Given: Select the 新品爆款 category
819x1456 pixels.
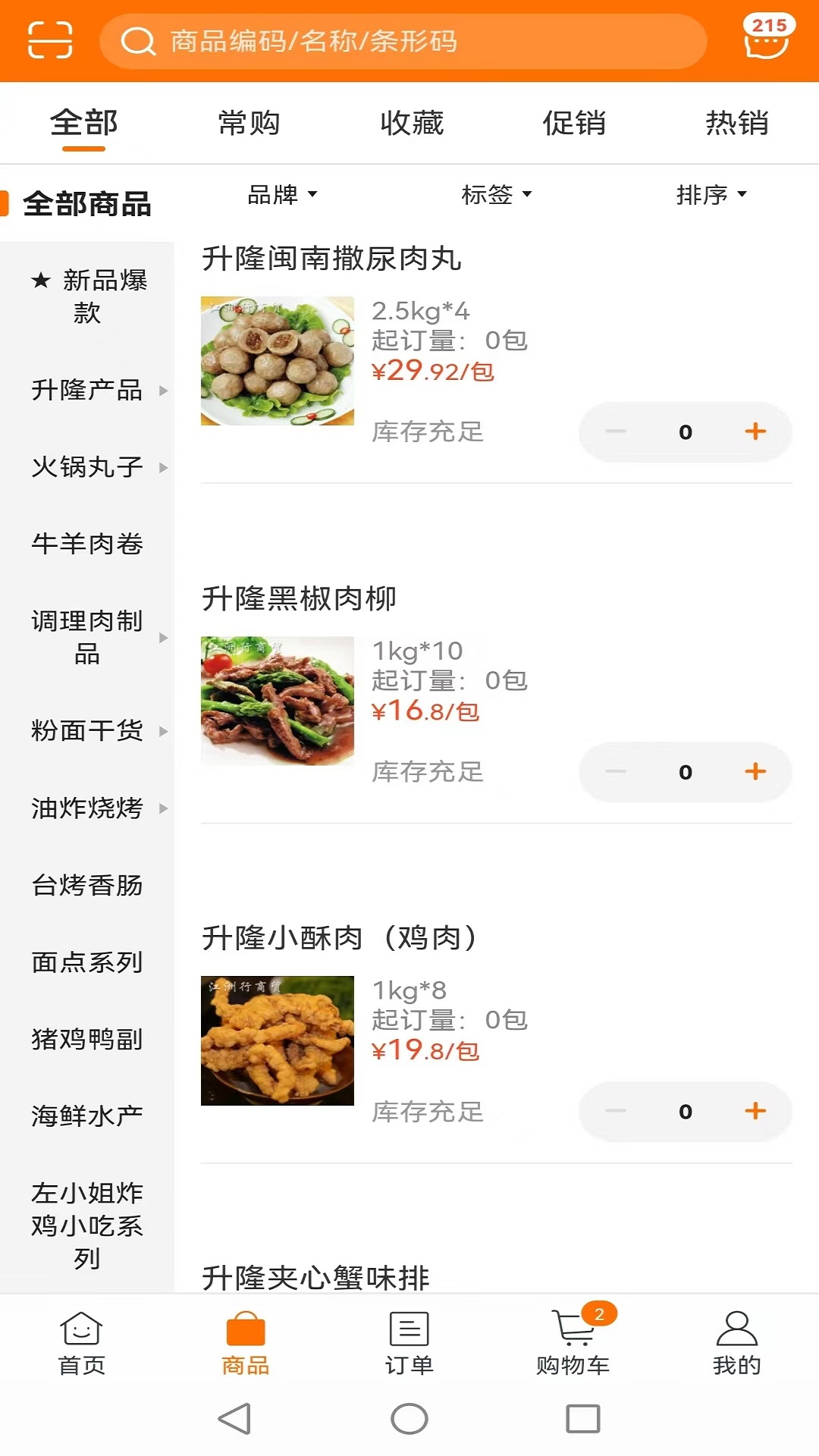Looking at the screenshot, I should (x=88, y=297).
